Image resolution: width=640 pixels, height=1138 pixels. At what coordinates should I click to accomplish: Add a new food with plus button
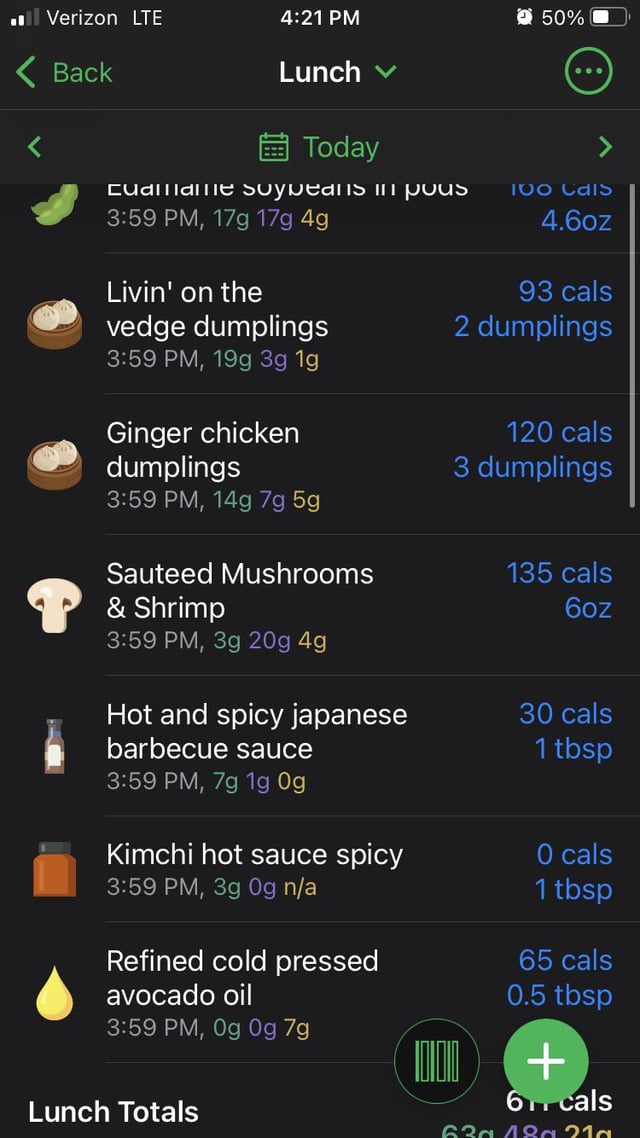click(546, 1061)
